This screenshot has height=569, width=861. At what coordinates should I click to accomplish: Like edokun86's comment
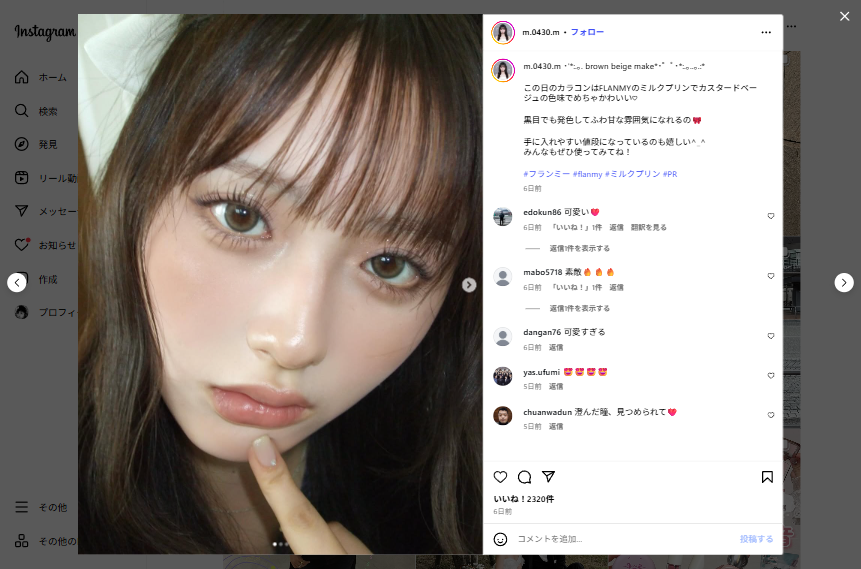coord(771,216)
